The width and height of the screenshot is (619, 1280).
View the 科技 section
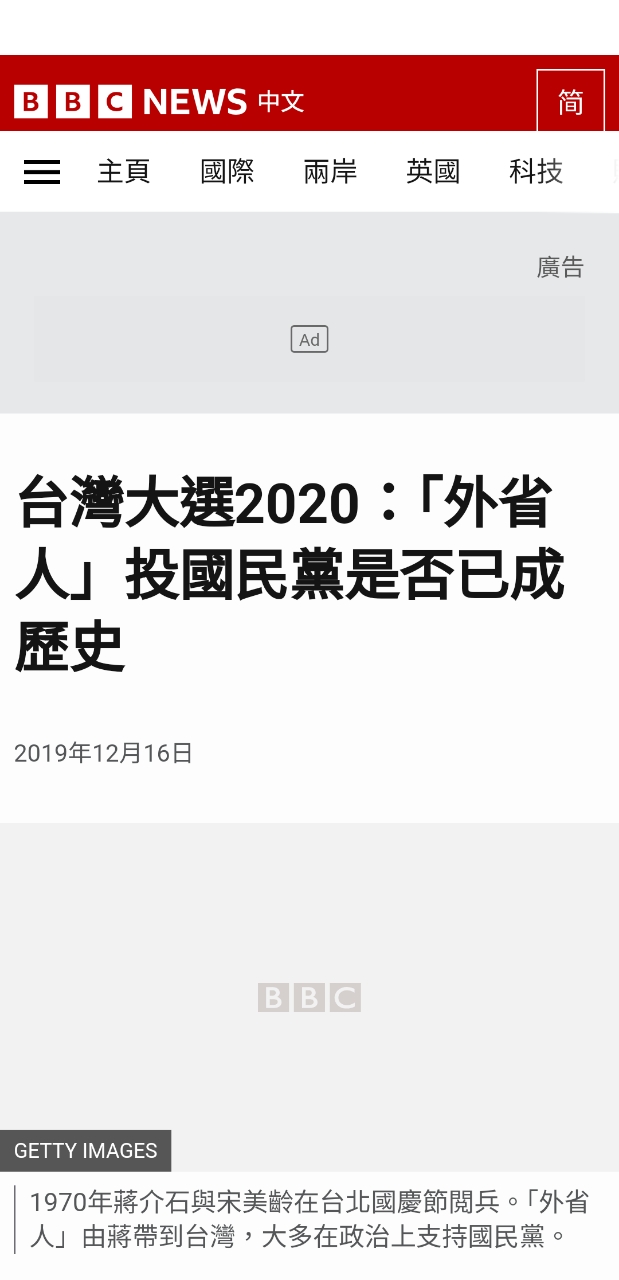tap(536, 172)
